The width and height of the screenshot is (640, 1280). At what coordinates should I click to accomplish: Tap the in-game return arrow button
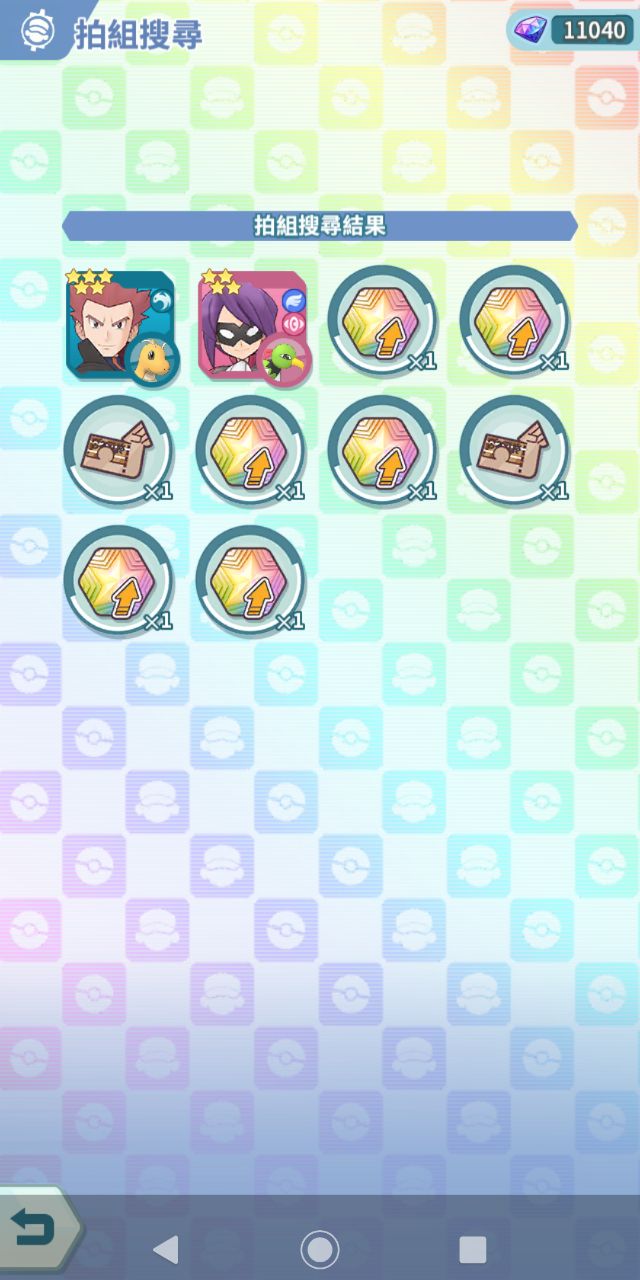[x=36, y=1228]
